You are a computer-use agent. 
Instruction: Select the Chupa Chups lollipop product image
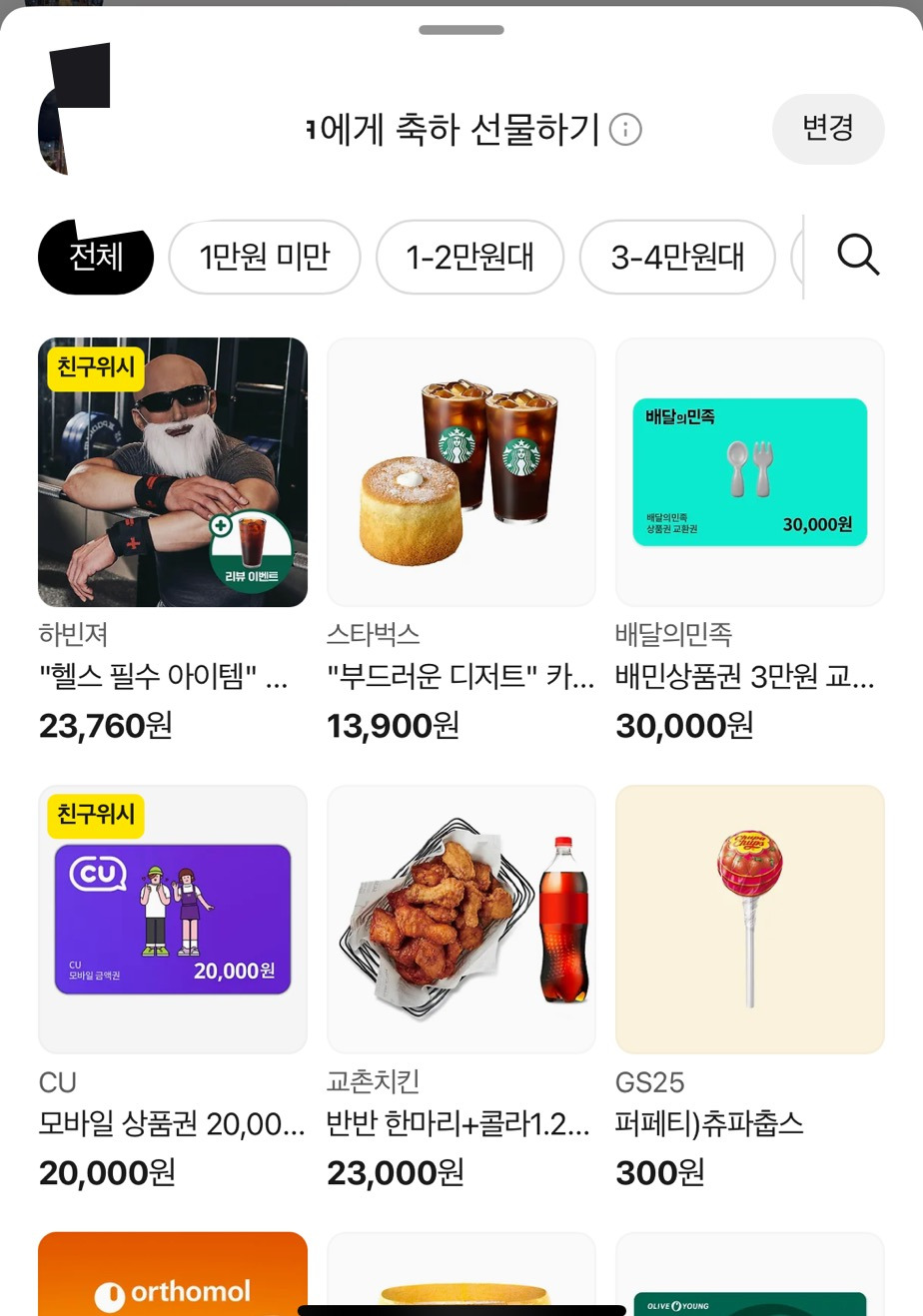click(749, 919)
